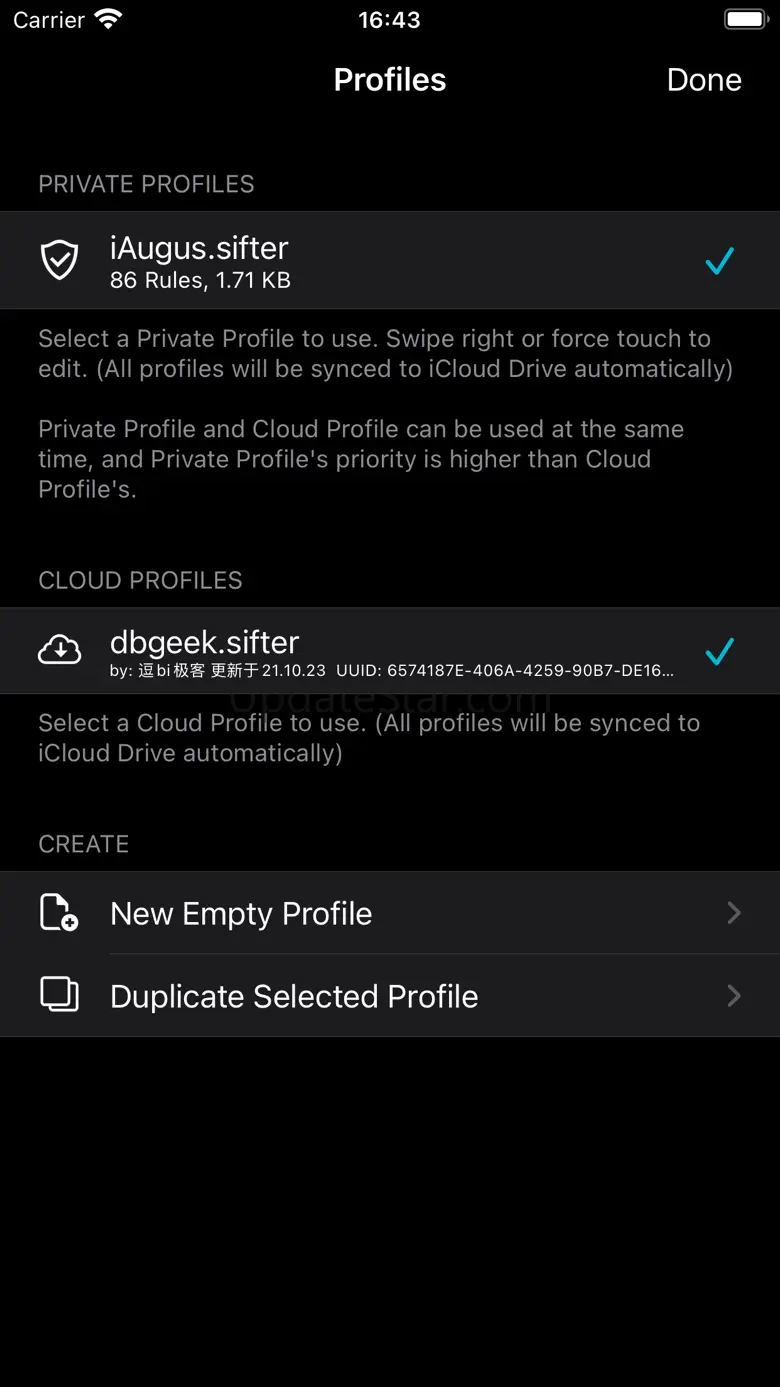Tap Done to close Profiles
The image size is (780, 1387).
[x=704, y=80]
